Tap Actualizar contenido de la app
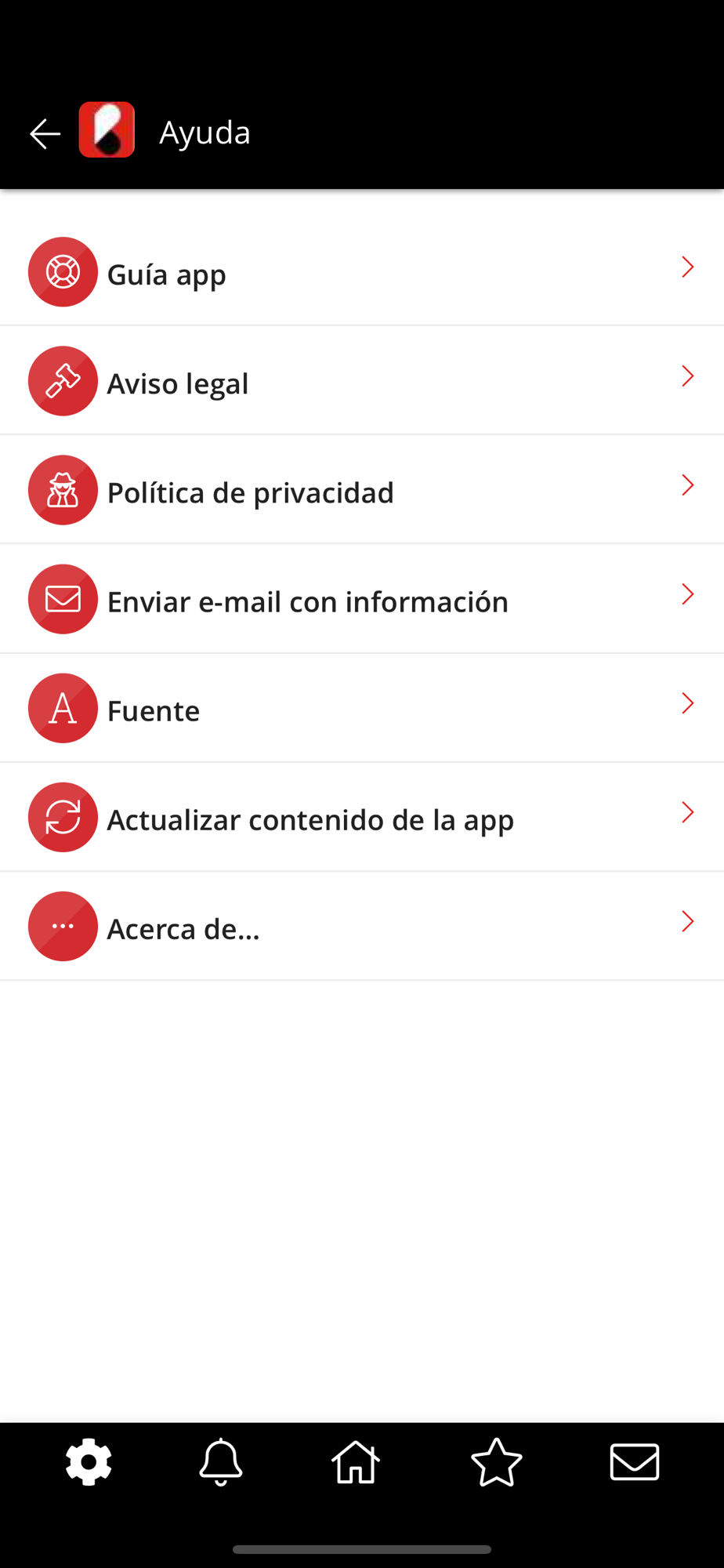The height and width of the screenshot is (1568, 724). [x=362, y=817]
